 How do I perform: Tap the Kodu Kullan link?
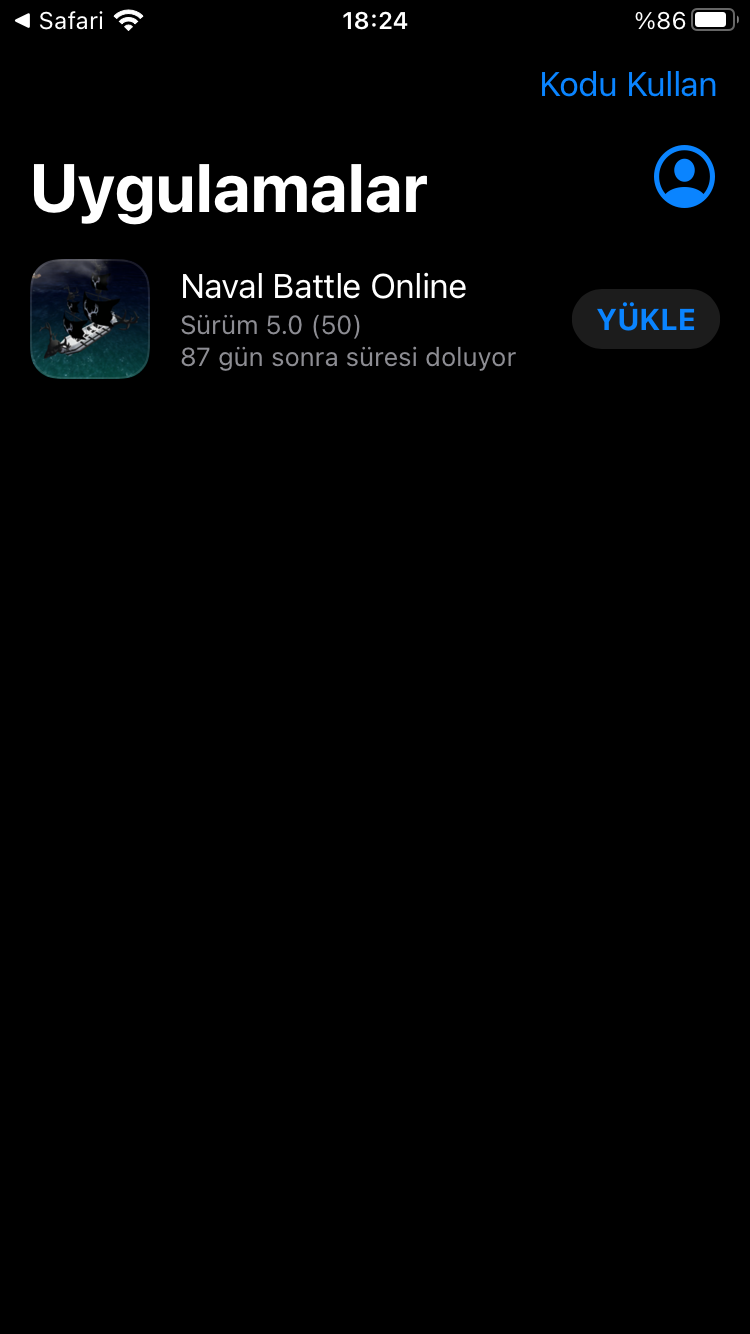pyautogui.click(x=628, y=85)
